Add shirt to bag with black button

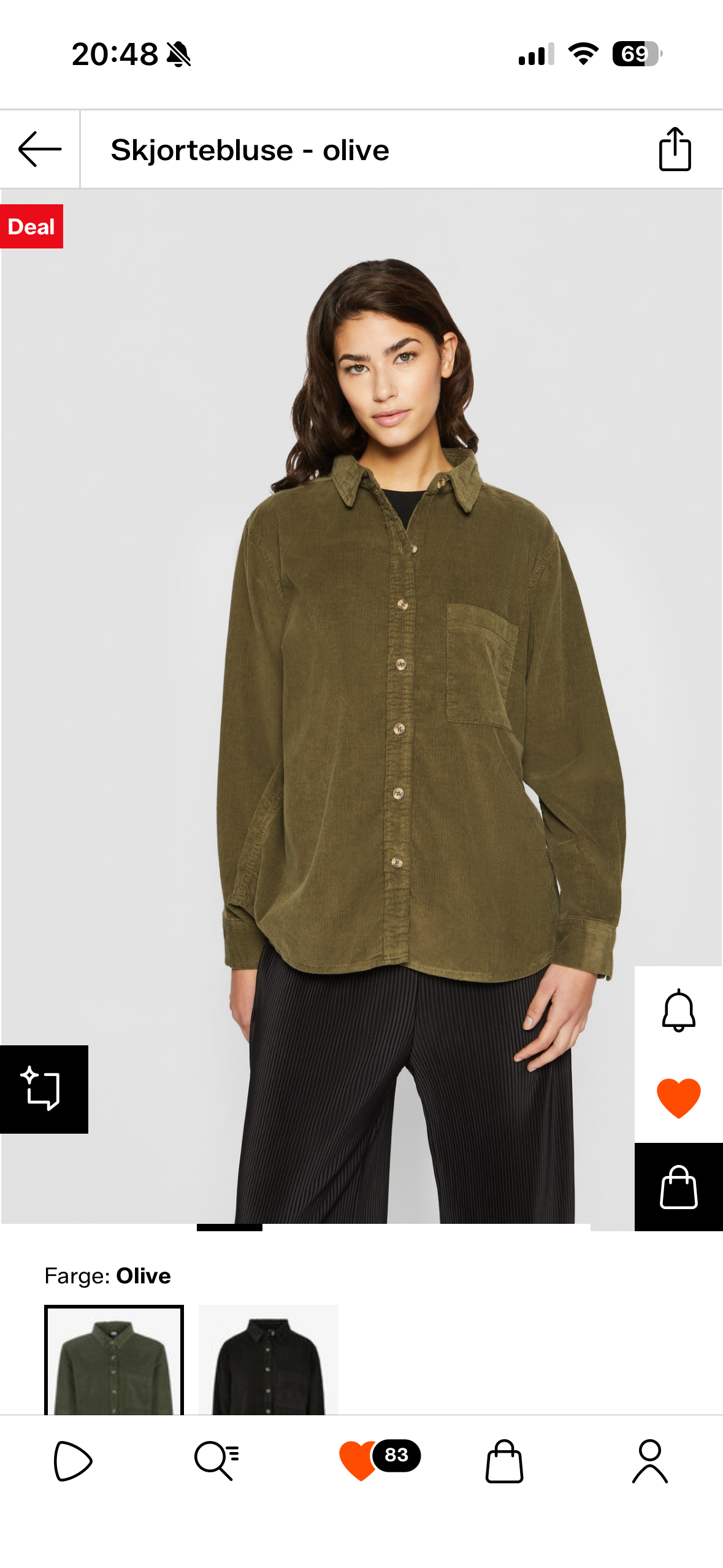pos(678,1186)
